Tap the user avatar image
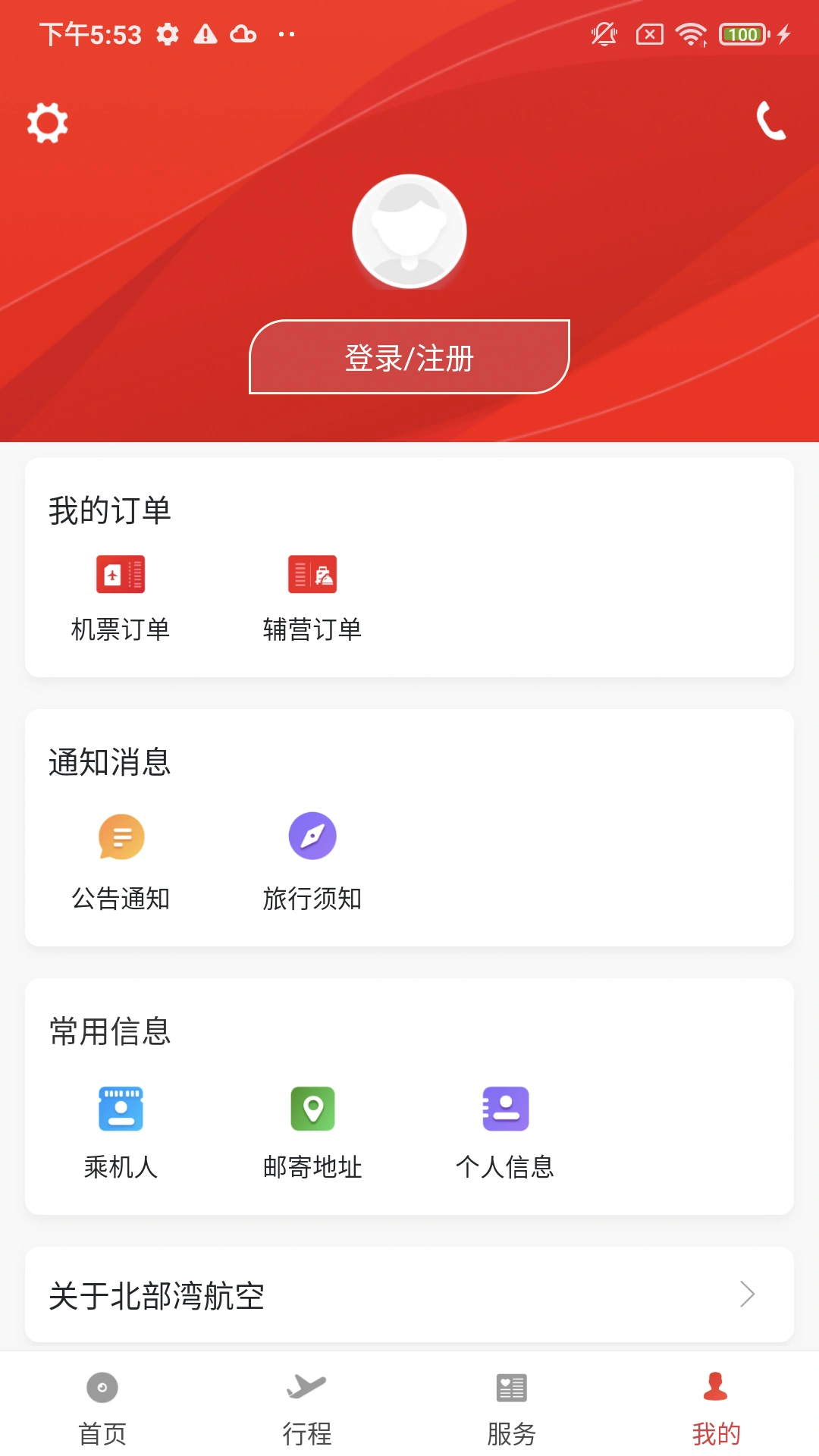The width and height of the screenshot is (819, 1456). point(409,230)
